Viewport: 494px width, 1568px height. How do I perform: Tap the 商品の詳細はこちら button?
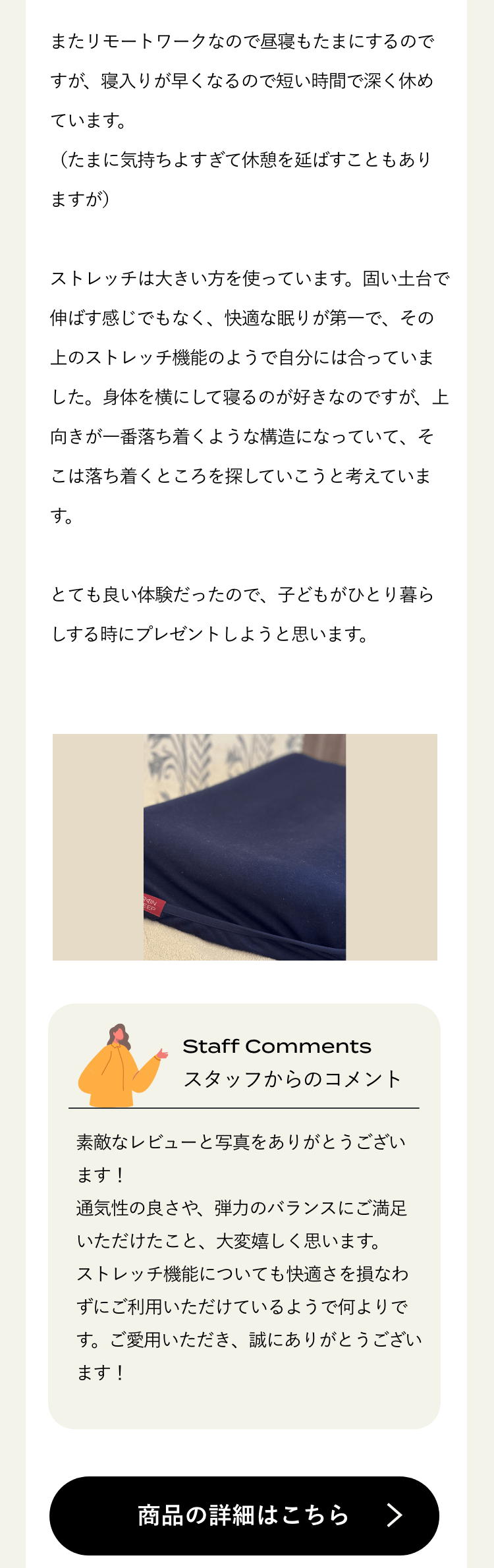point(244,1515)
